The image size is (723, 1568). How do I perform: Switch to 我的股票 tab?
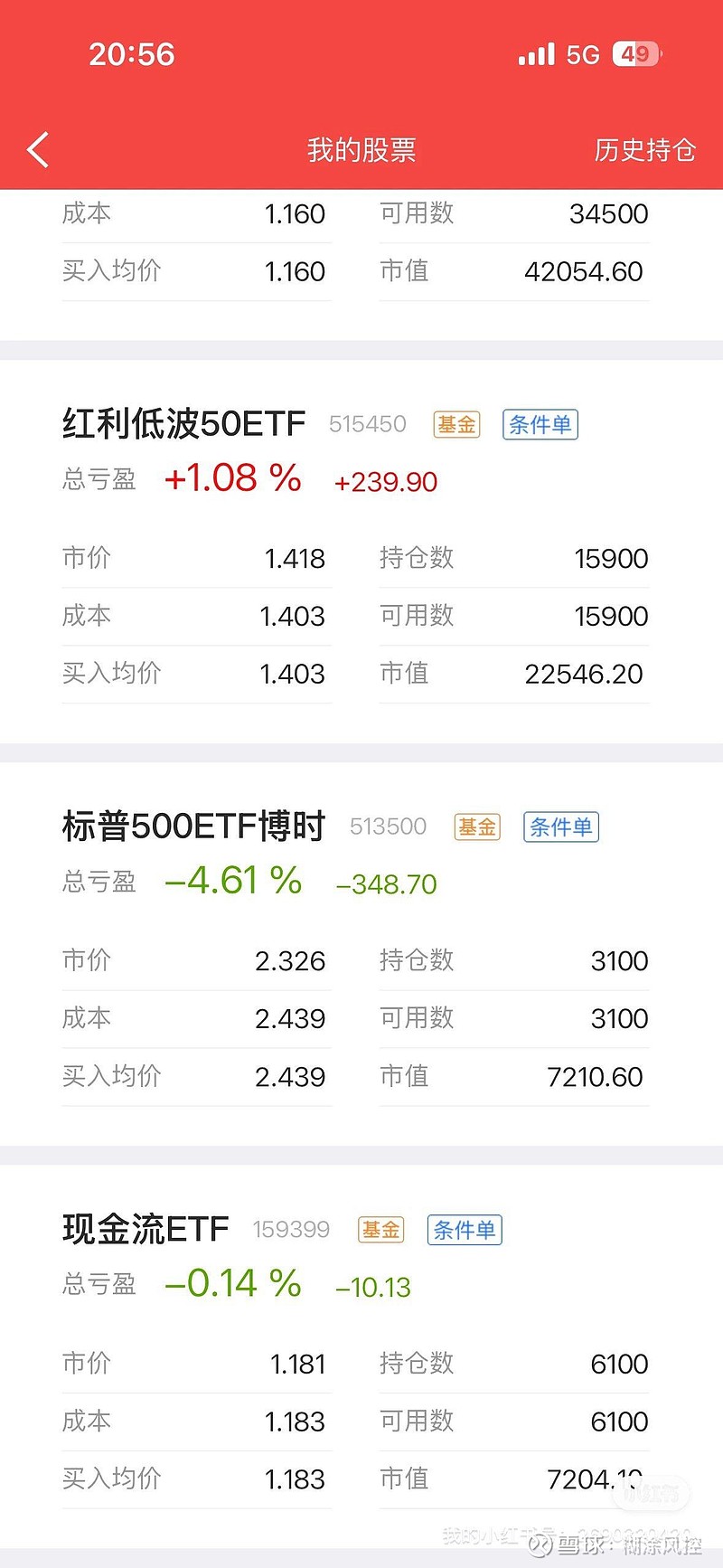(x=361, y=149)
